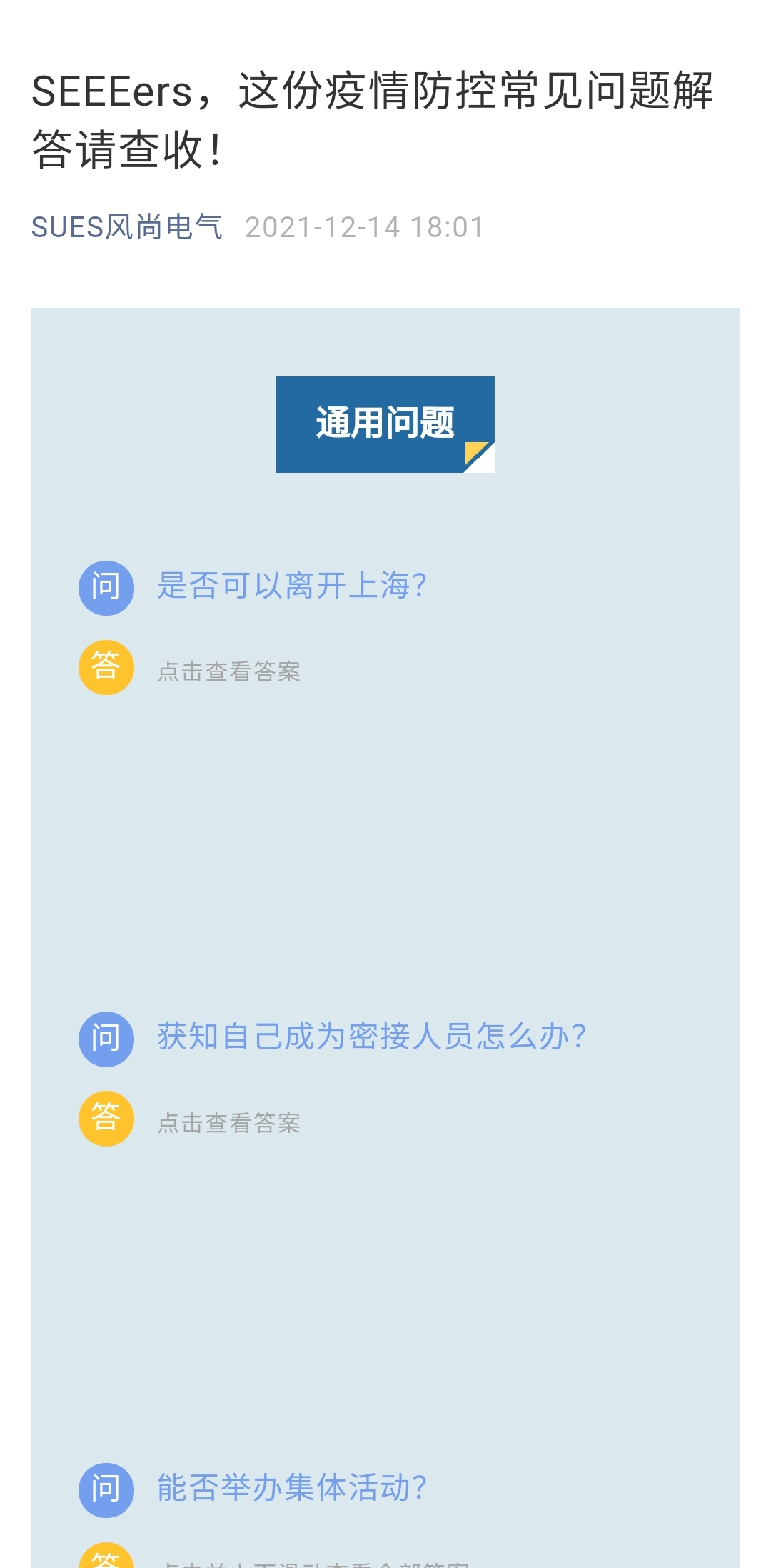Reveal the answer for becoming a close contact
771x1568 pixels.
[x=228, y=1123]
